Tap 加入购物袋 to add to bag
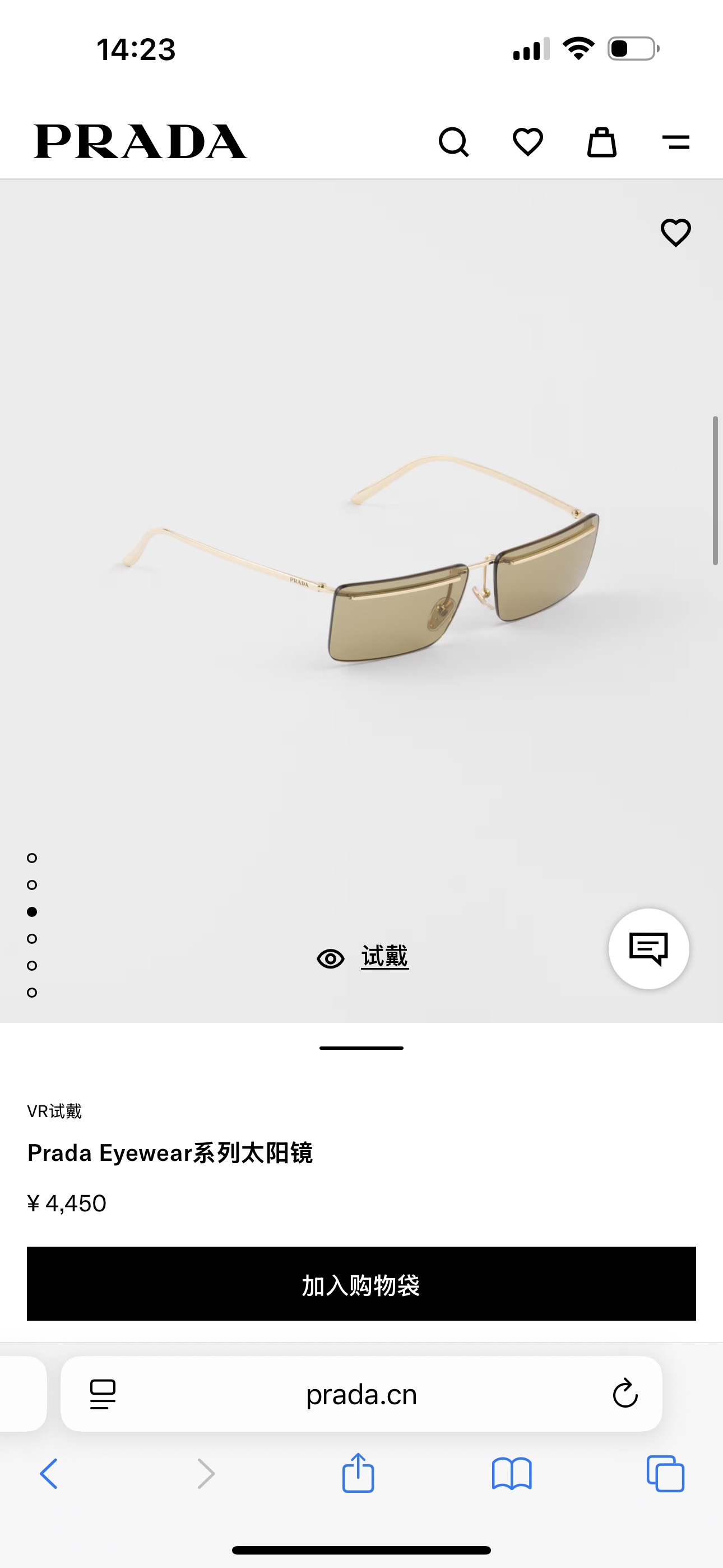This screenshot has width=723, height=1568. click(361, 1284)
